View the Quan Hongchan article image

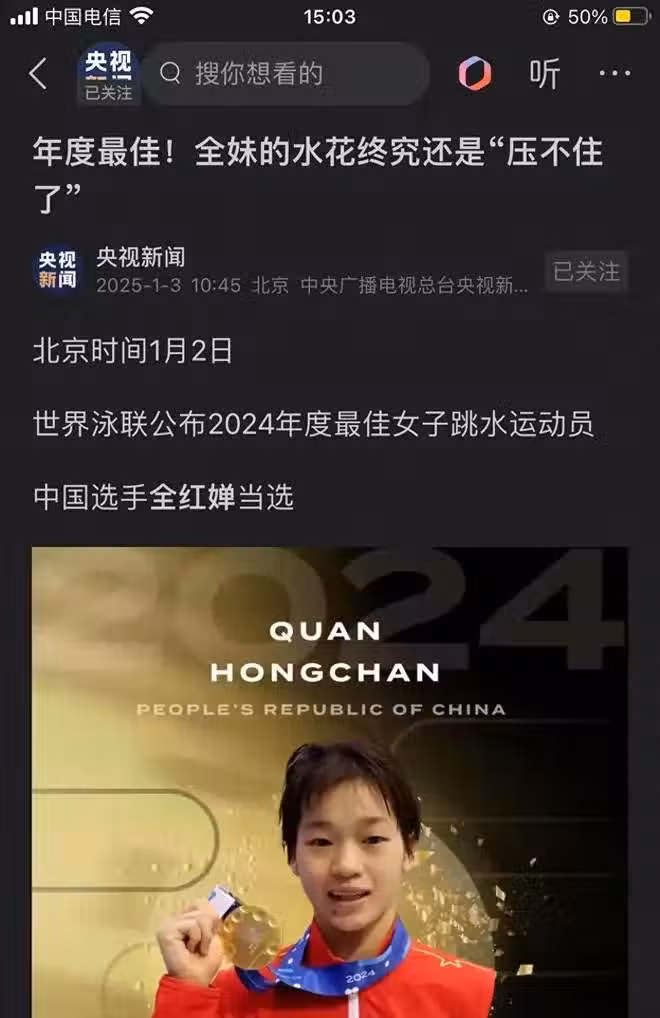pyautogui.click(x=330, y=780)
